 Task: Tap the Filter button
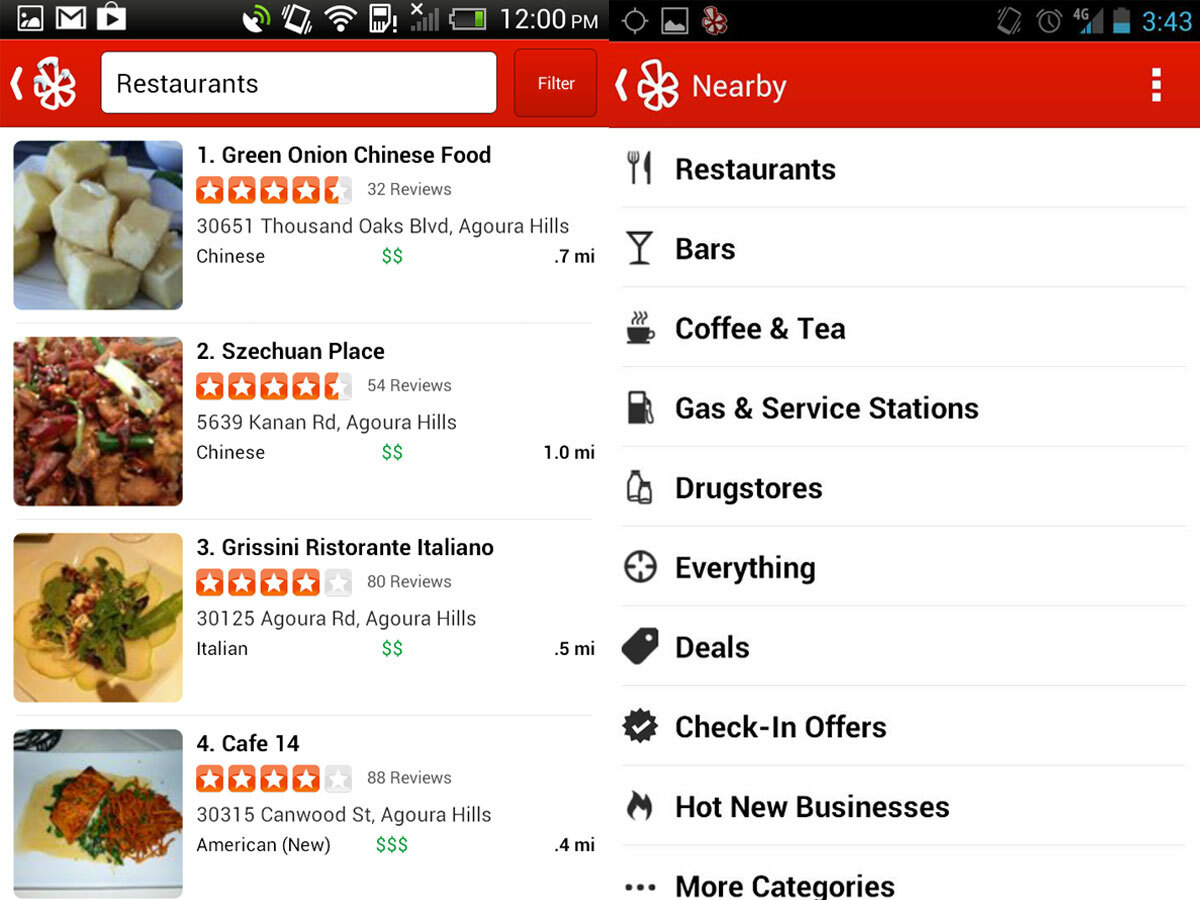[555, 84]
